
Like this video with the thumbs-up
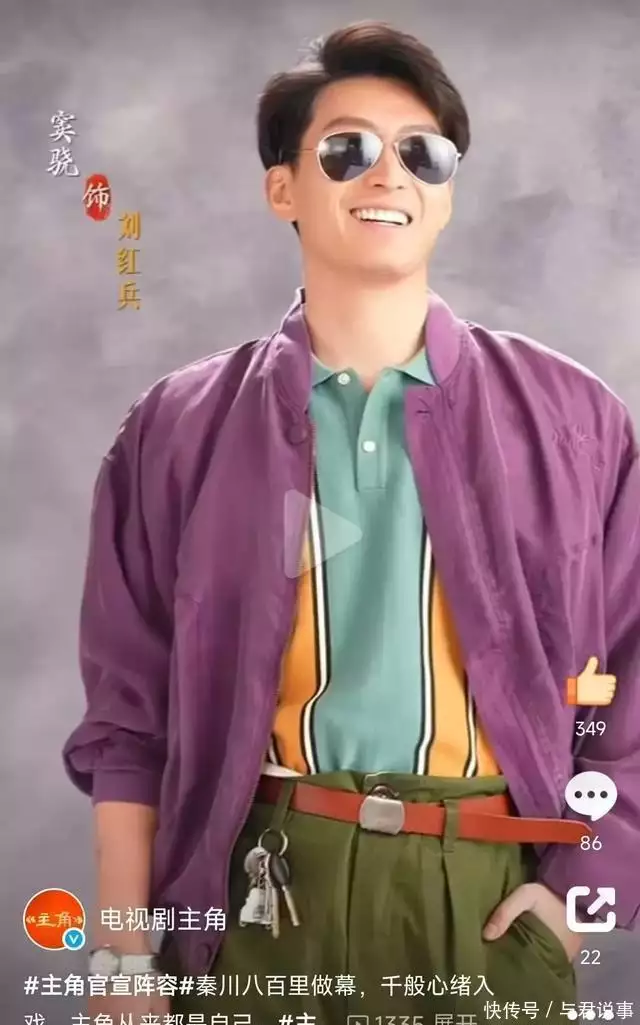click(591, 683)
